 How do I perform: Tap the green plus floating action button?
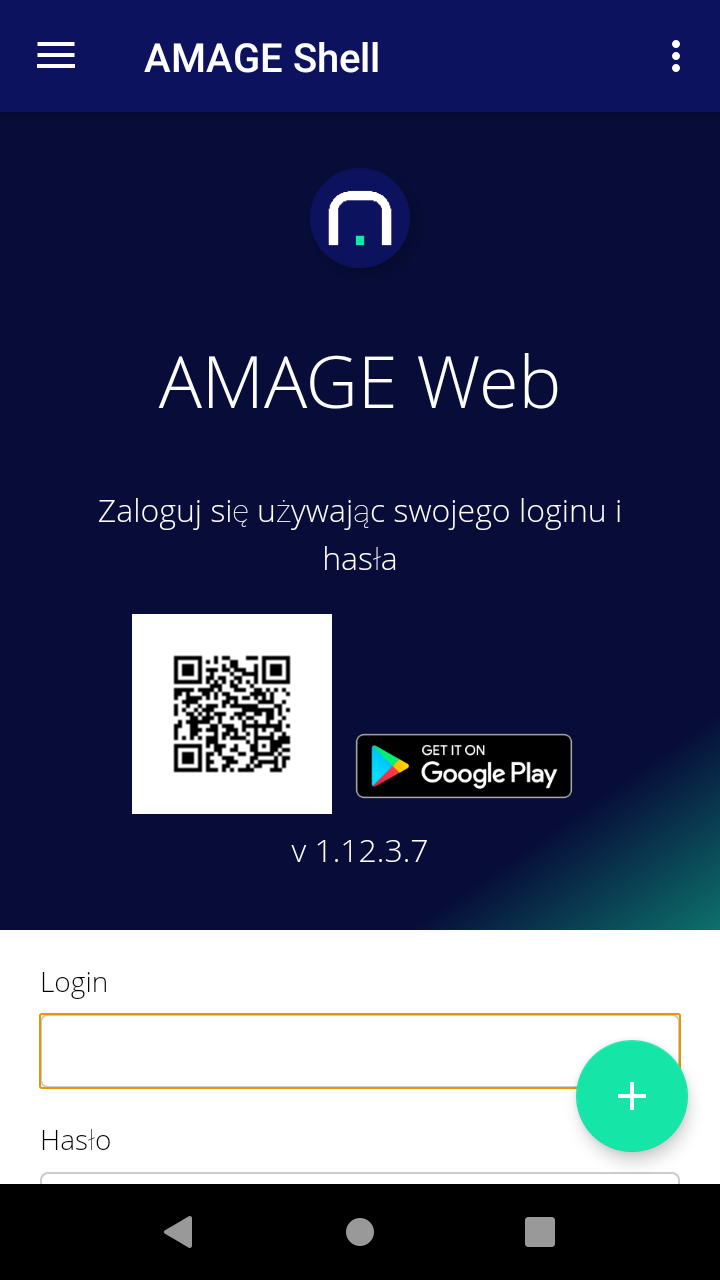click(x=632, y=1096)
